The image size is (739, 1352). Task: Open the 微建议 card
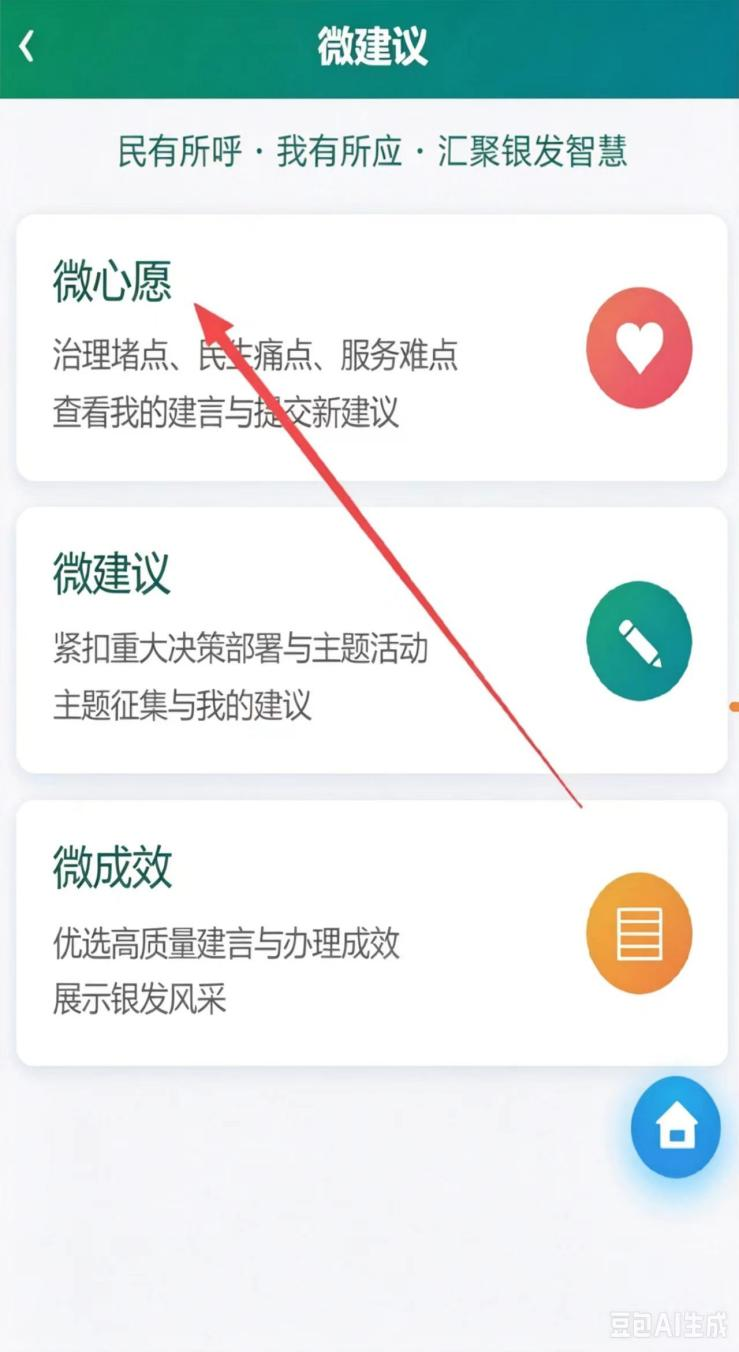point(371,640)
